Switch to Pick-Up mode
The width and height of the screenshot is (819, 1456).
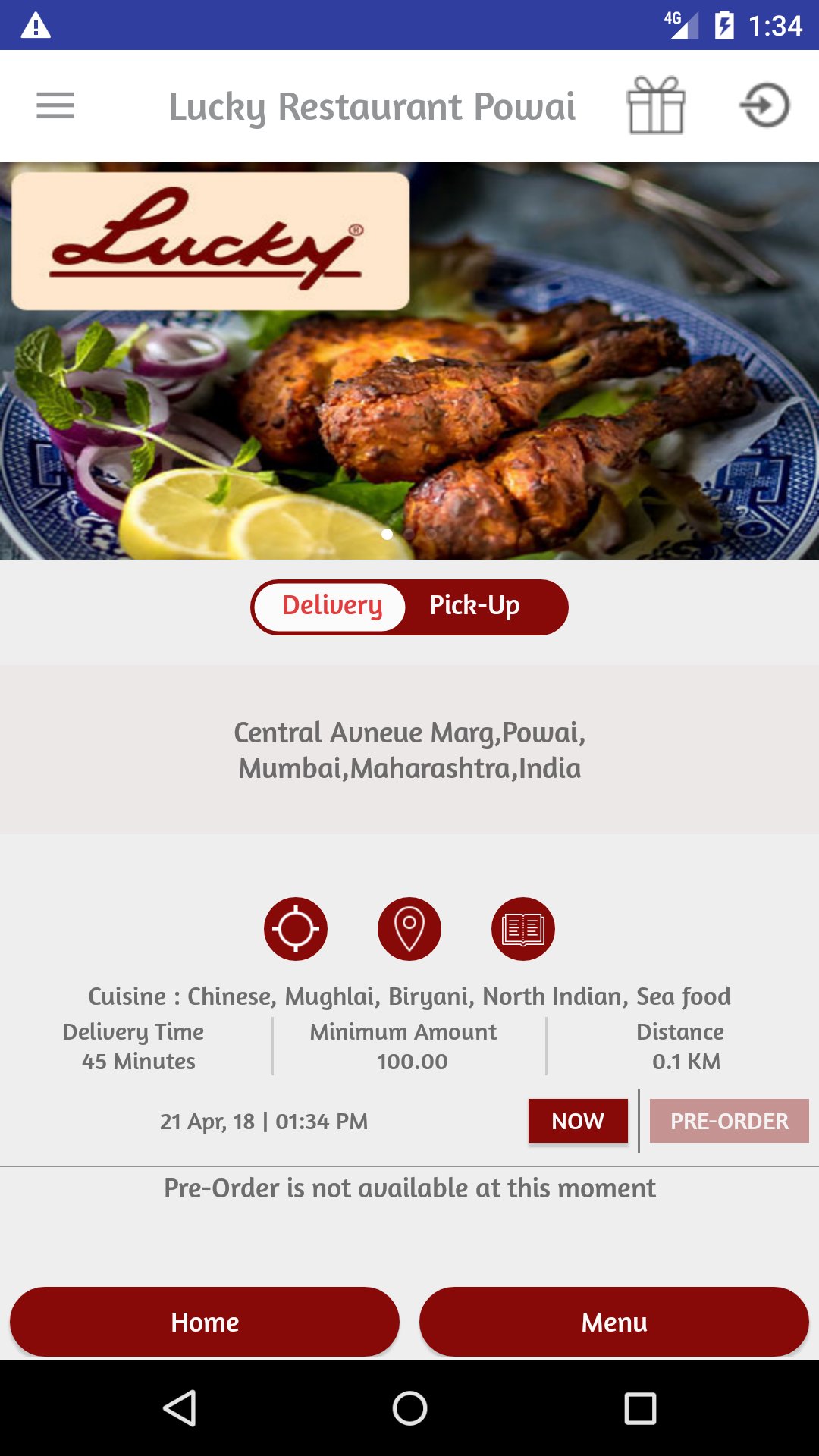click(474, 606)
